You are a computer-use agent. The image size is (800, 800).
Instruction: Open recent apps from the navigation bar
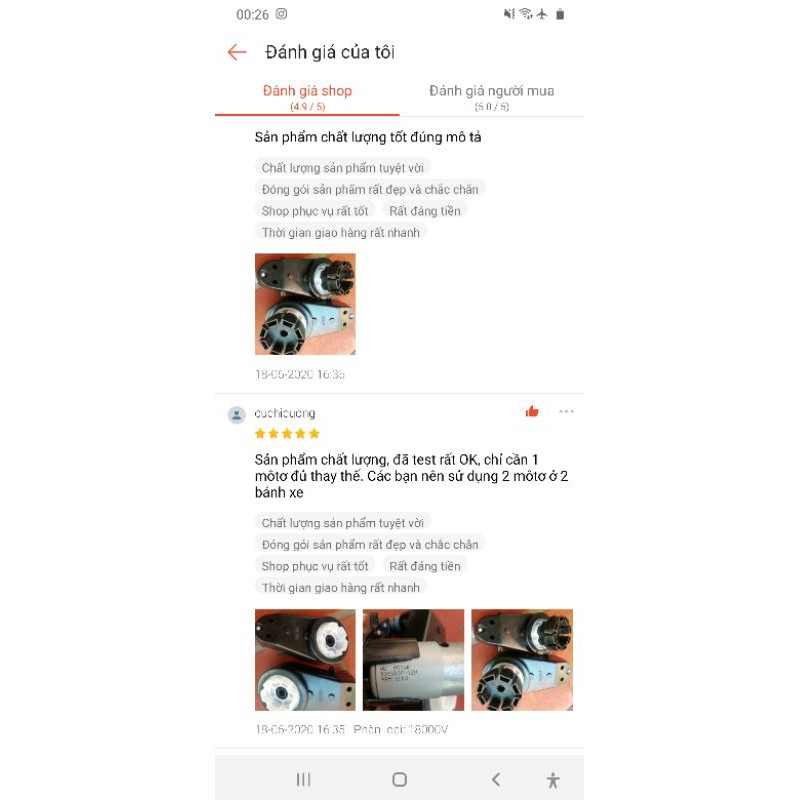304,779
